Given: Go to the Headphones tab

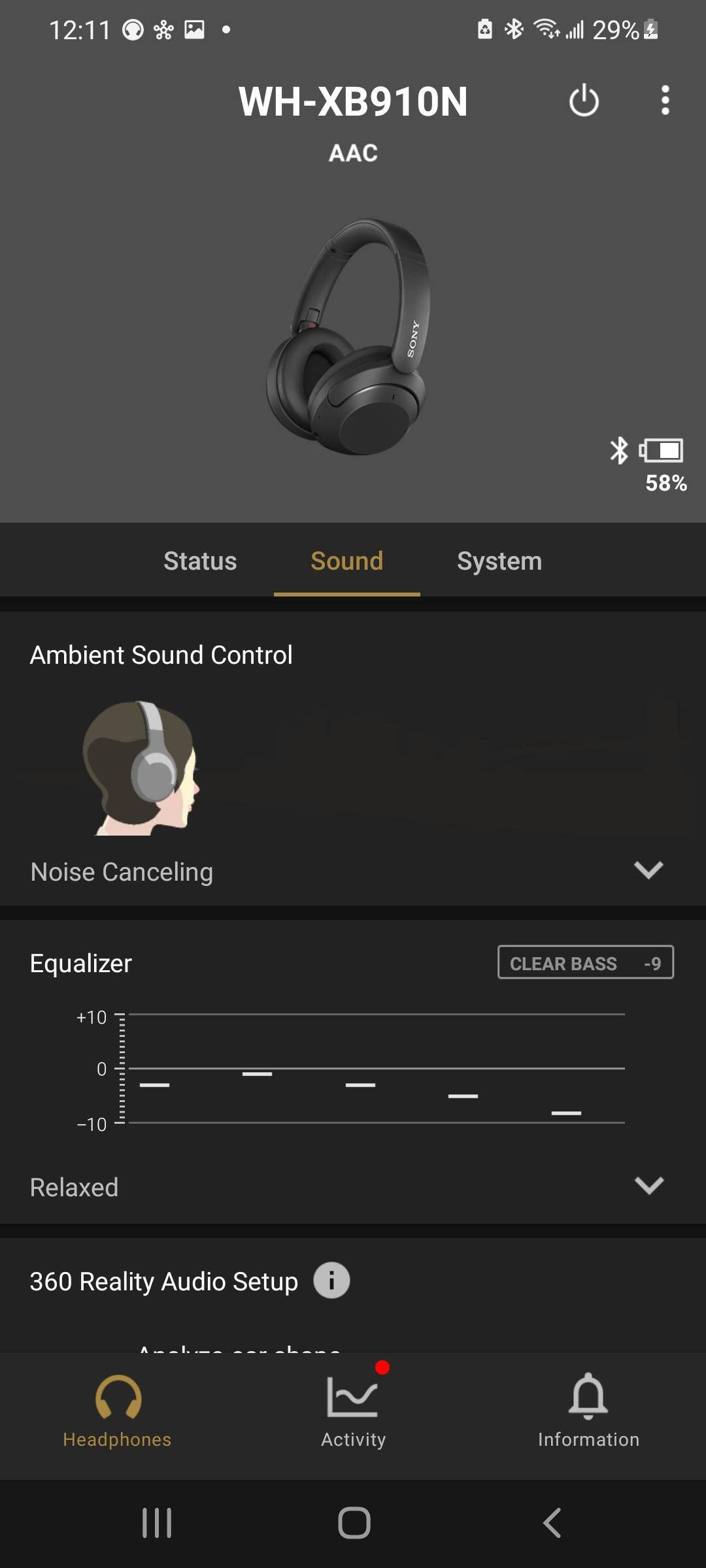Looking at the screenshot, I should [x=118, y=1411].
